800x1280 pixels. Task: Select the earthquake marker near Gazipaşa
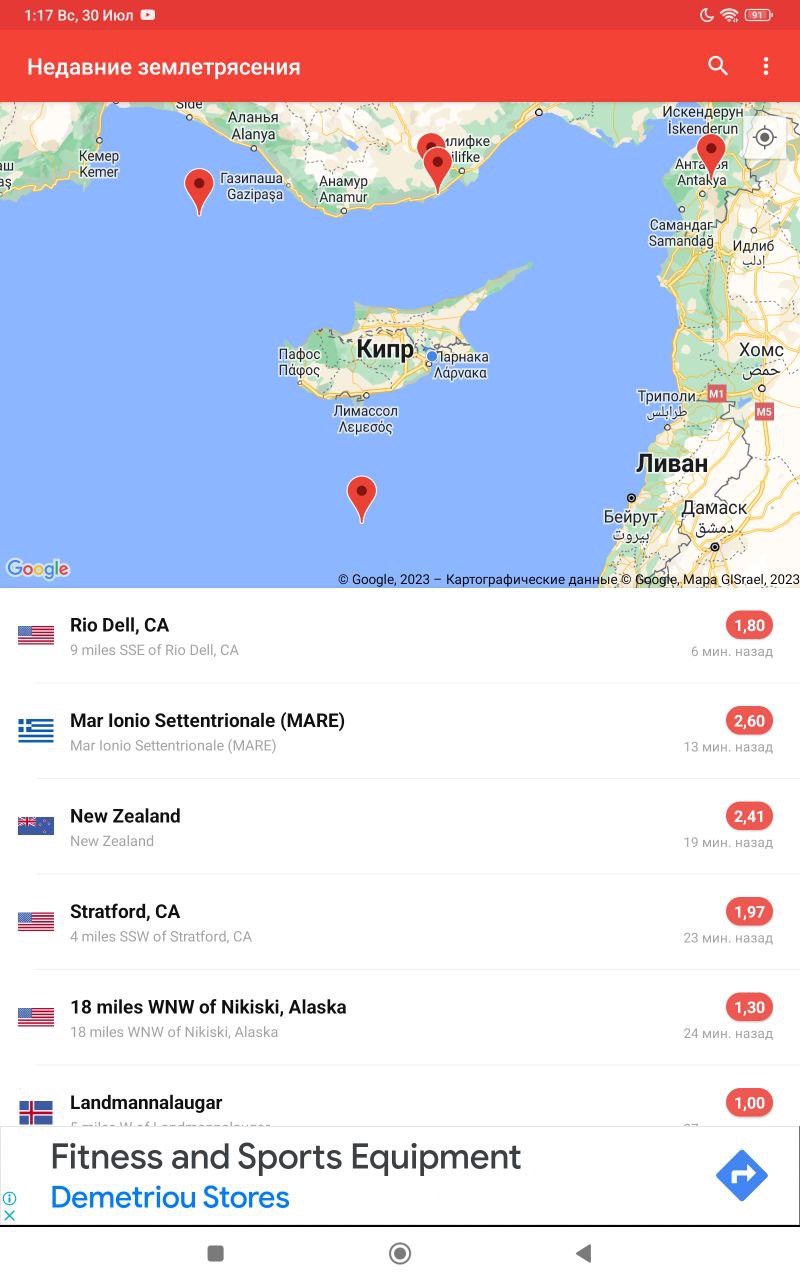tap(199, 188)
